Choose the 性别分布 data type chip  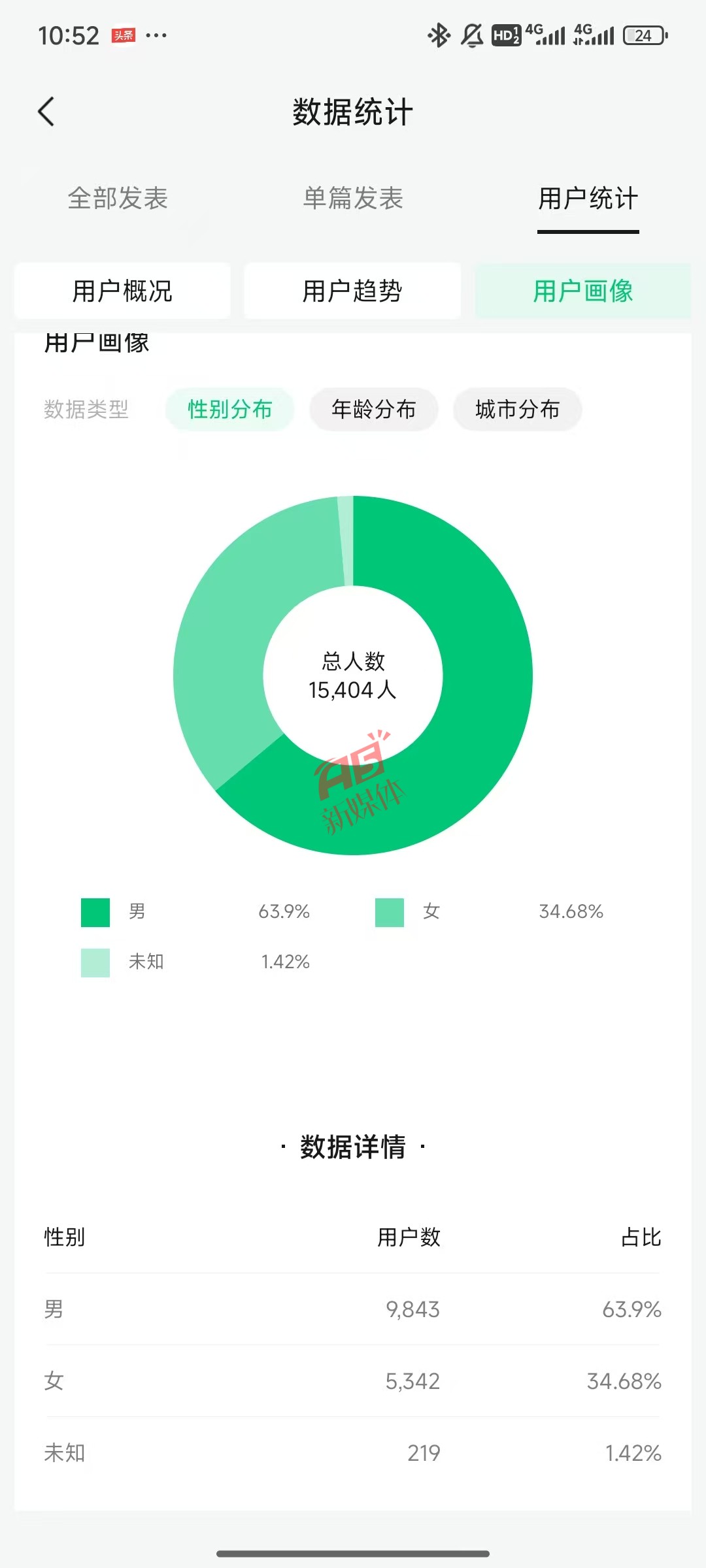pyautogui.click(x=230, y=410)
